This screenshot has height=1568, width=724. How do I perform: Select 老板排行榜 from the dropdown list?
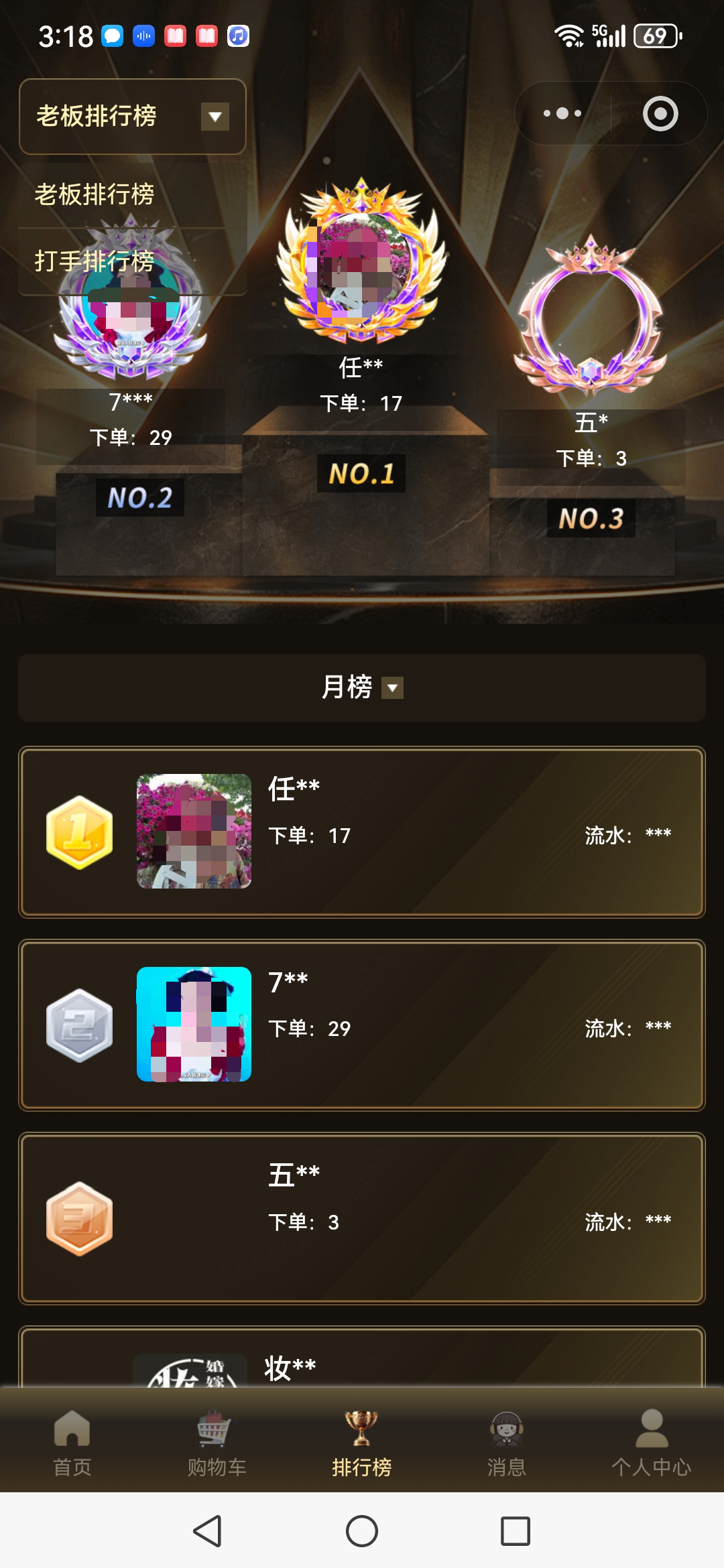[x=95, y=195]
